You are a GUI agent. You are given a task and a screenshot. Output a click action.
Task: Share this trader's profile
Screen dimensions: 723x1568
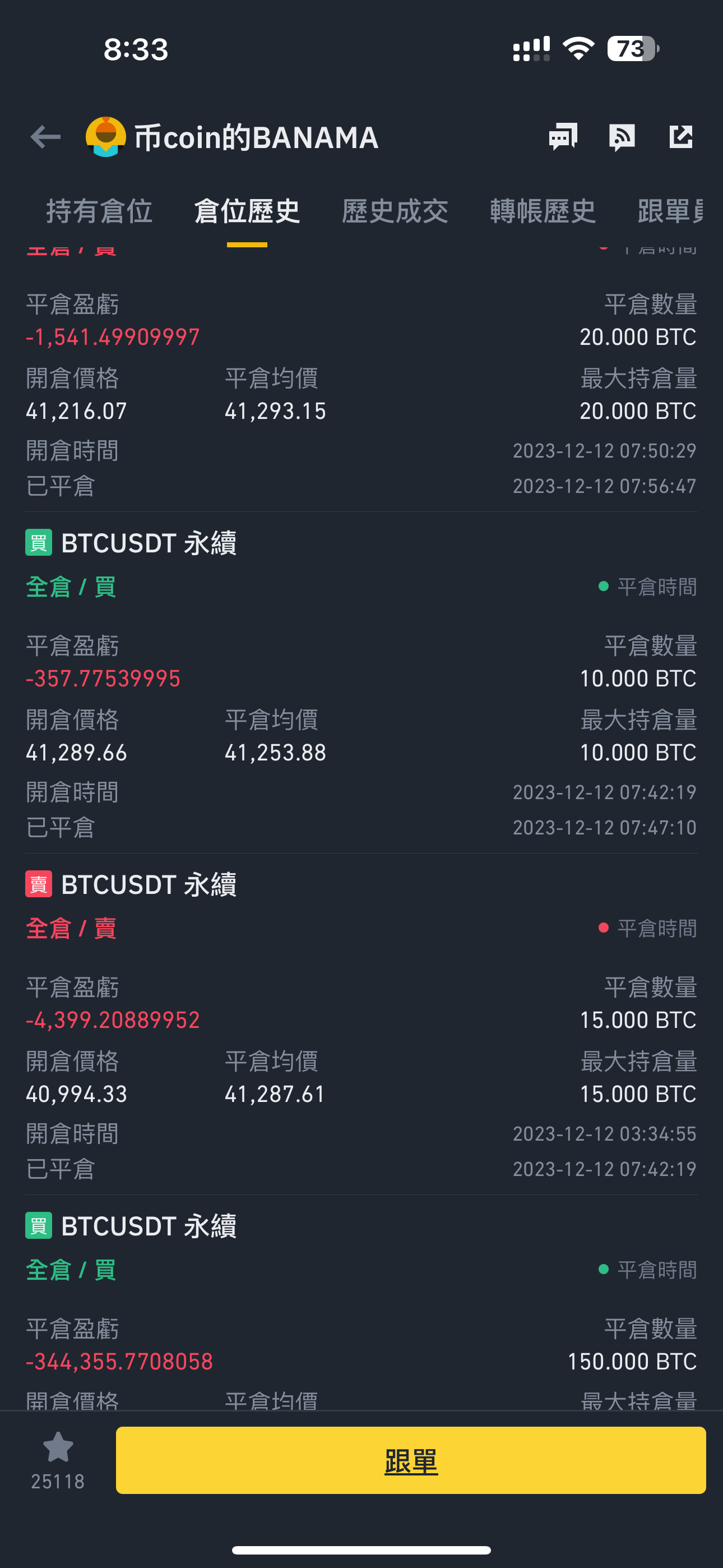[x=680, y=137]
